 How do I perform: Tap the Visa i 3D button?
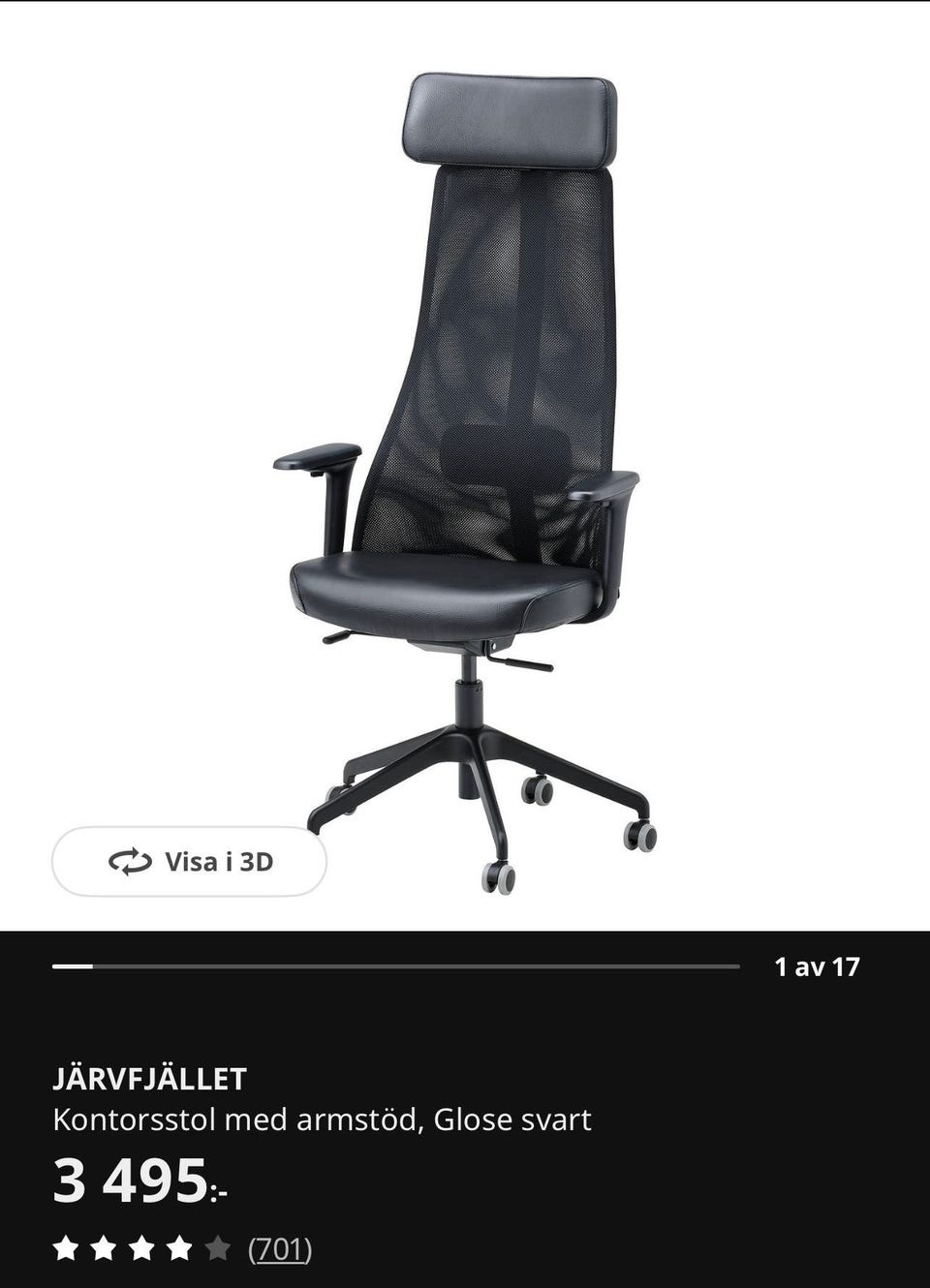point(190,861)
